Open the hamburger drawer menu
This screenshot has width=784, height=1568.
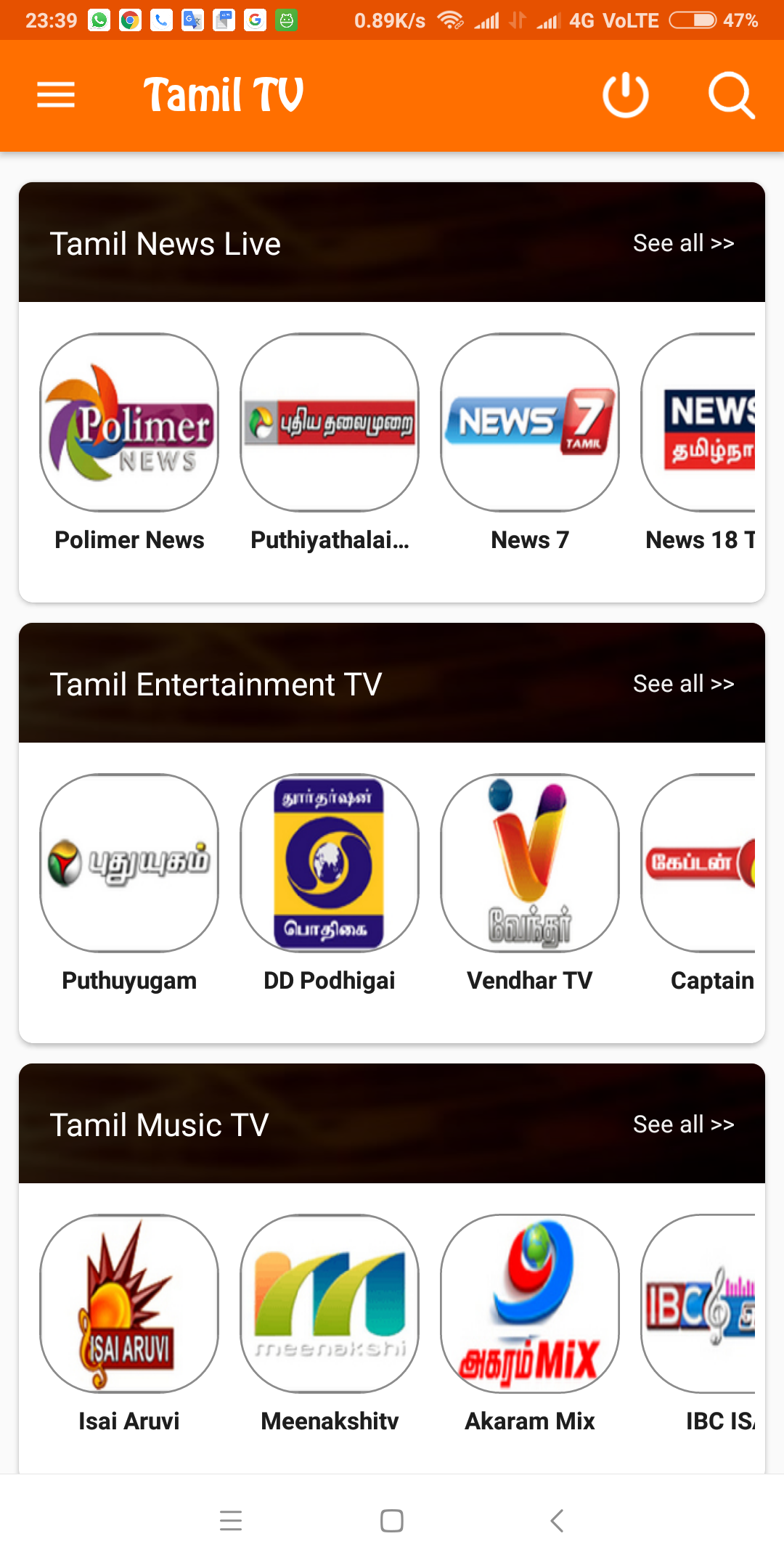point(56,95)
